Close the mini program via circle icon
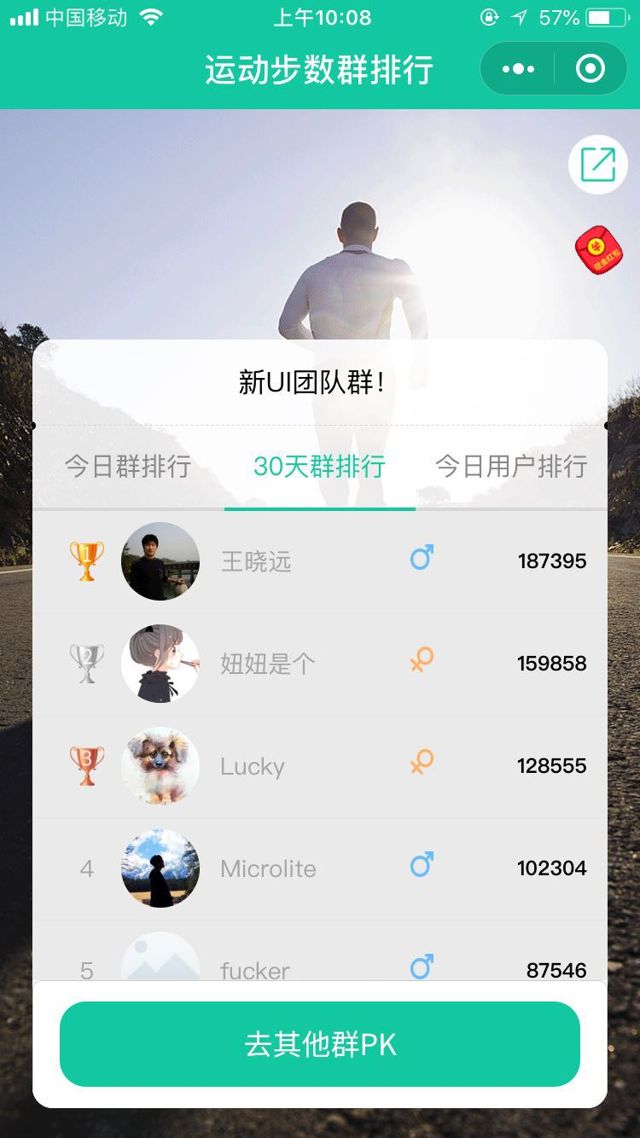 point(591,69)
